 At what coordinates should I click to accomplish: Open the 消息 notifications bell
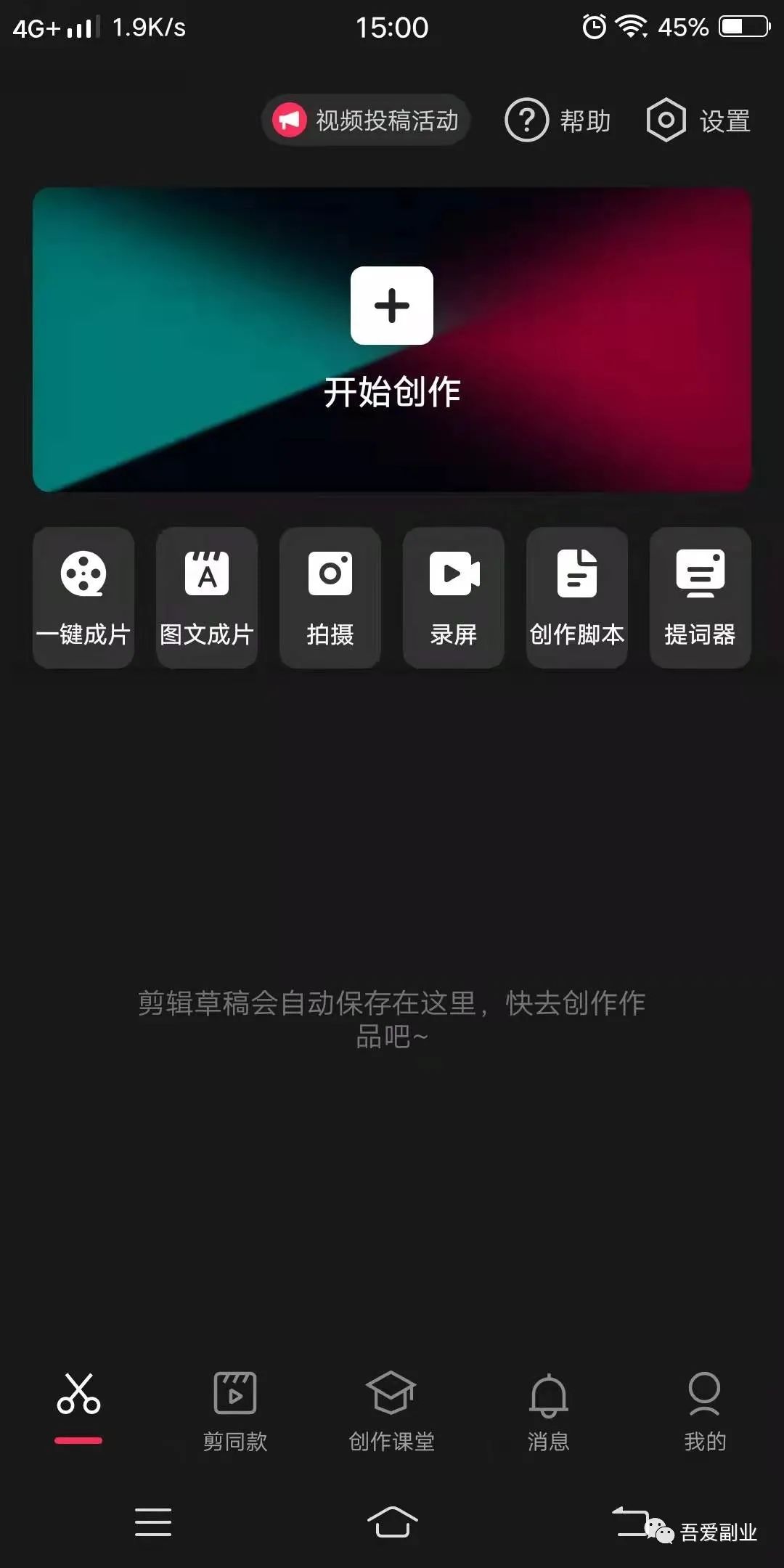click(x=550, y=1408)
